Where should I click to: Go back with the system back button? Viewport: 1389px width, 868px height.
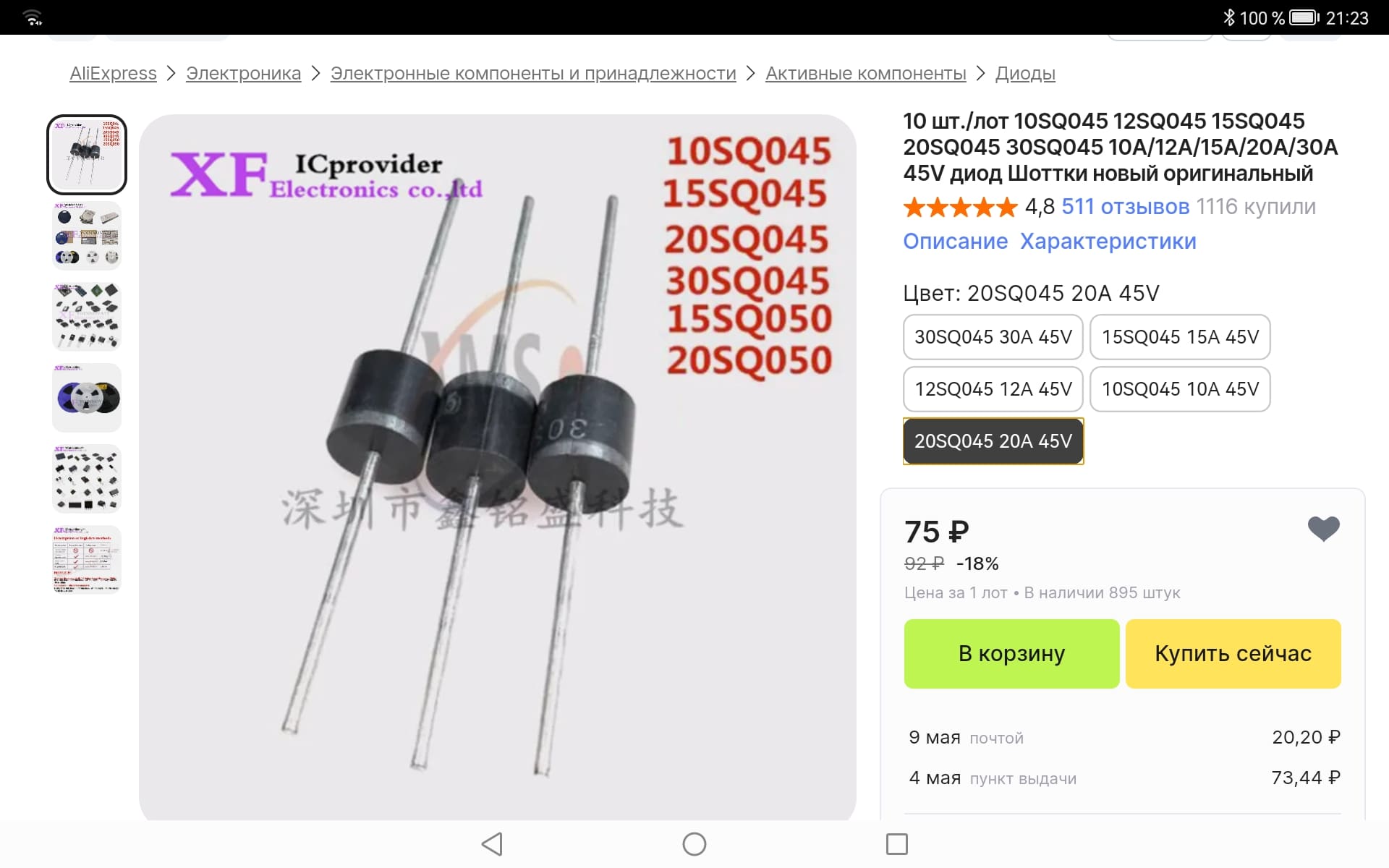pyautogui.click(x=492, y=844)
